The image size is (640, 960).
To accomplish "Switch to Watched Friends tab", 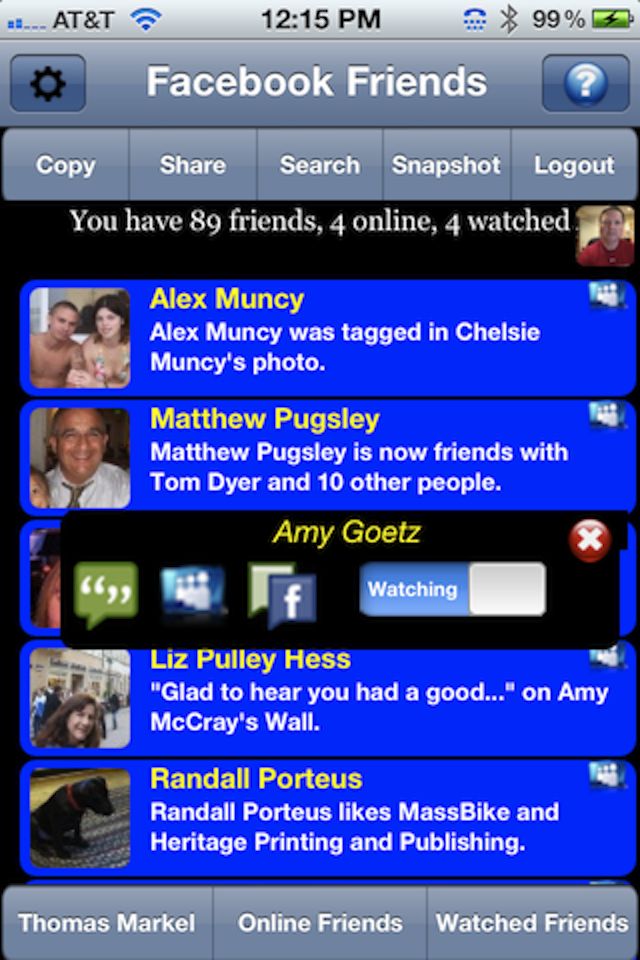I will coord(533,922).
